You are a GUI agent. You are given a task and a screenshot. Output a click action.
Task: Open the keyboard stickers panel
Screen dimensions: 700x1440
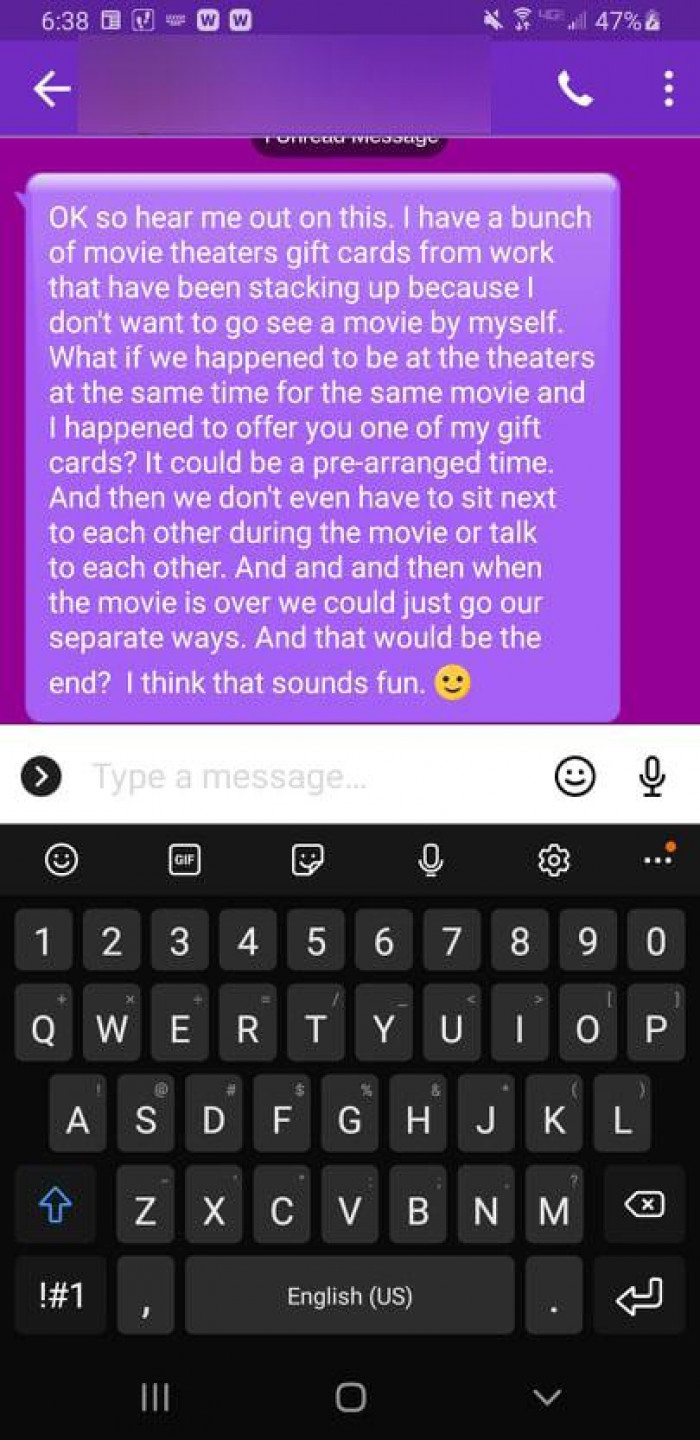pyautogui.click(x=307, y=860)
